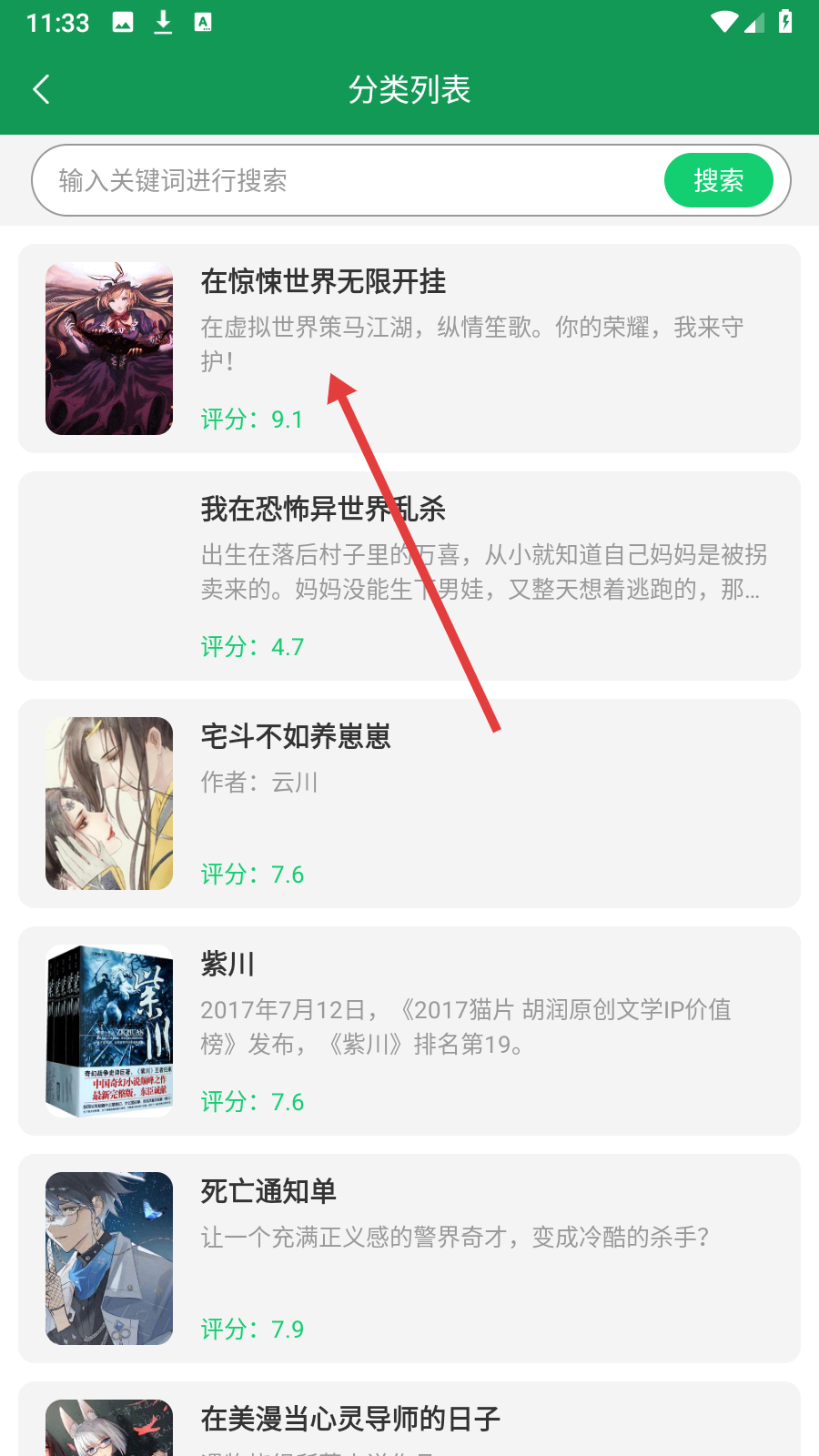The image size is (819, 1456).
Task: Tap the green 搜索 button
Action: 718,180
